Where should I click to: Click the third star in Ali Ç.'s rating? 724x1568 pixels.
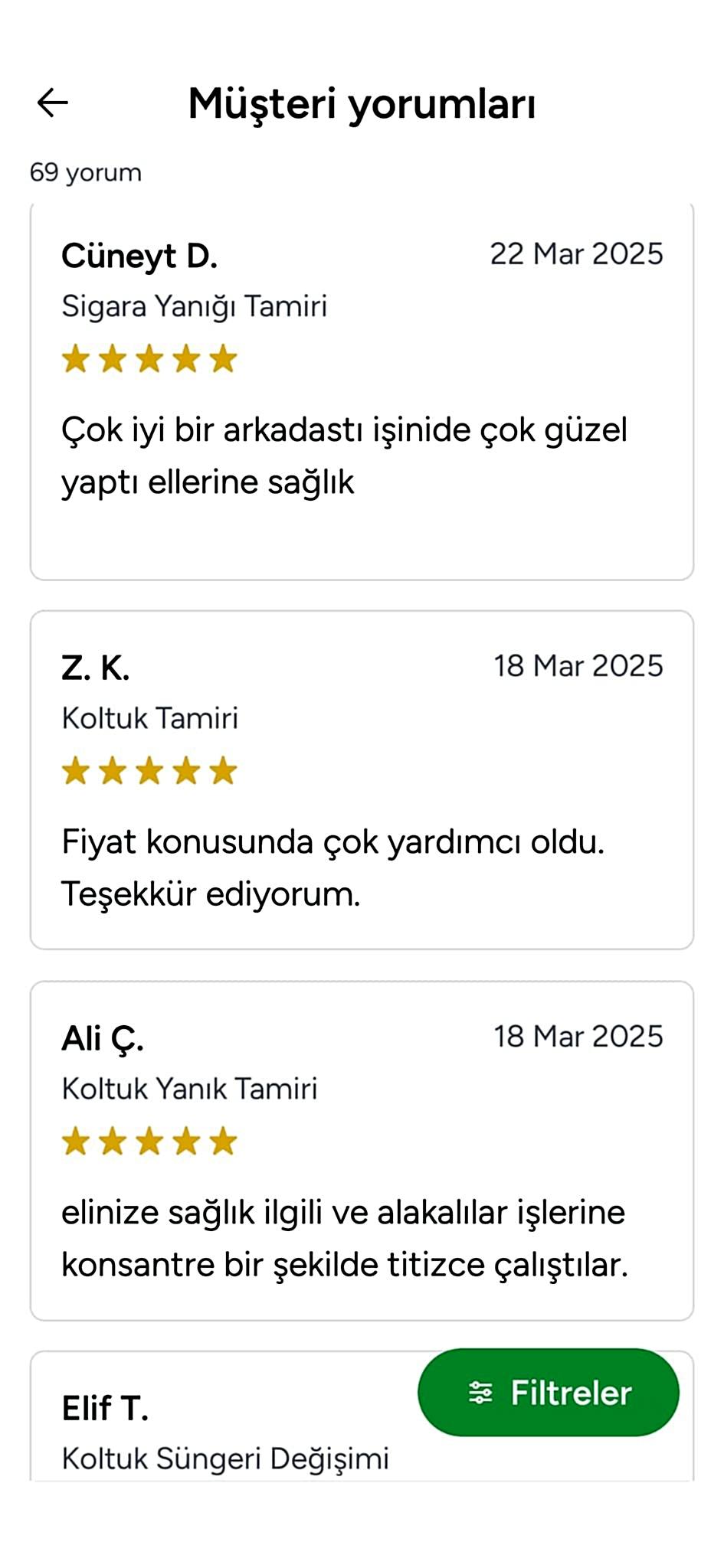pos(151,1141)
